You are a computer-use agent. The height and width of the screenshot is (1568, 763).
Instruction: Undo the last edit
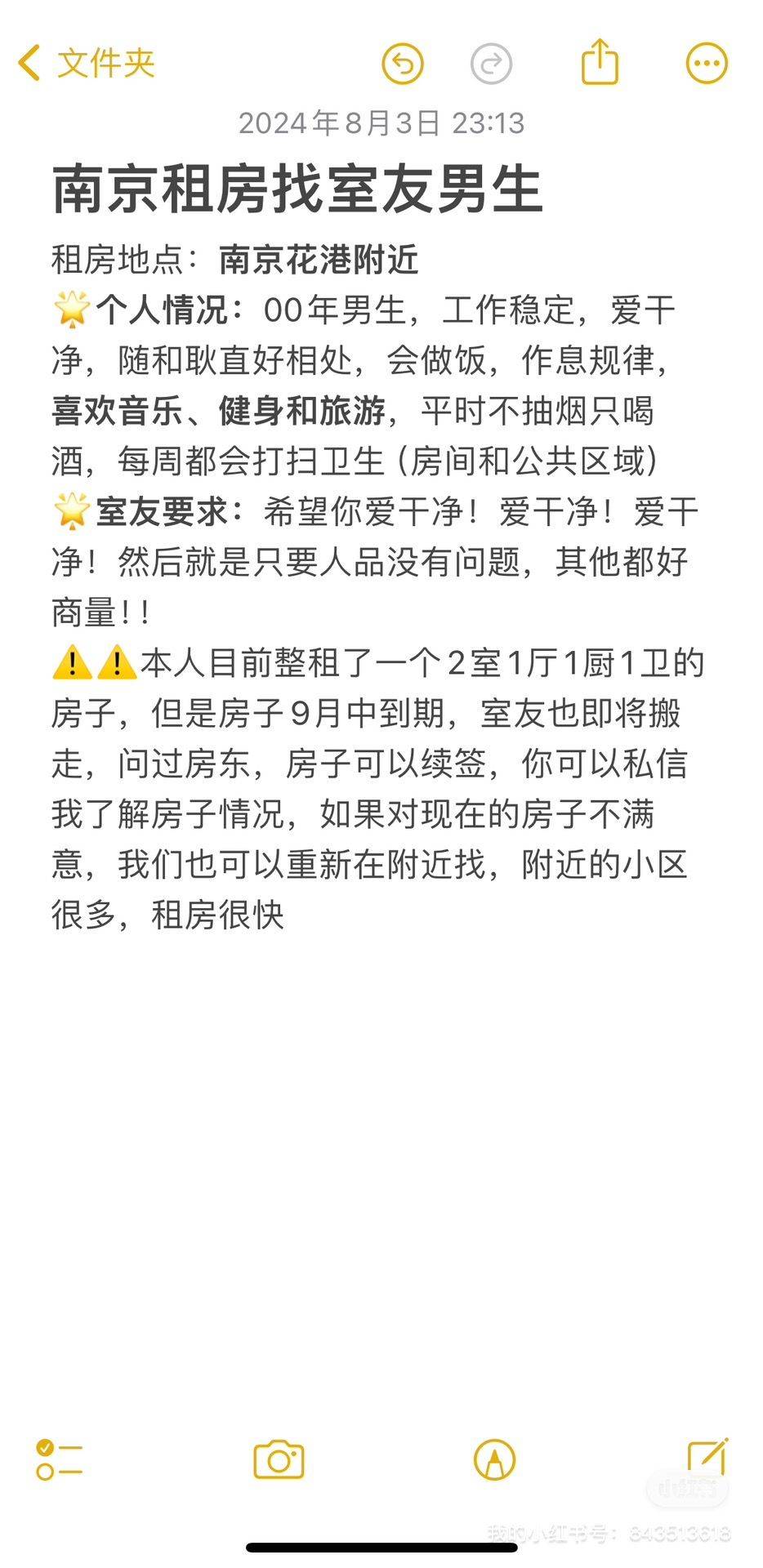[403, 64]
